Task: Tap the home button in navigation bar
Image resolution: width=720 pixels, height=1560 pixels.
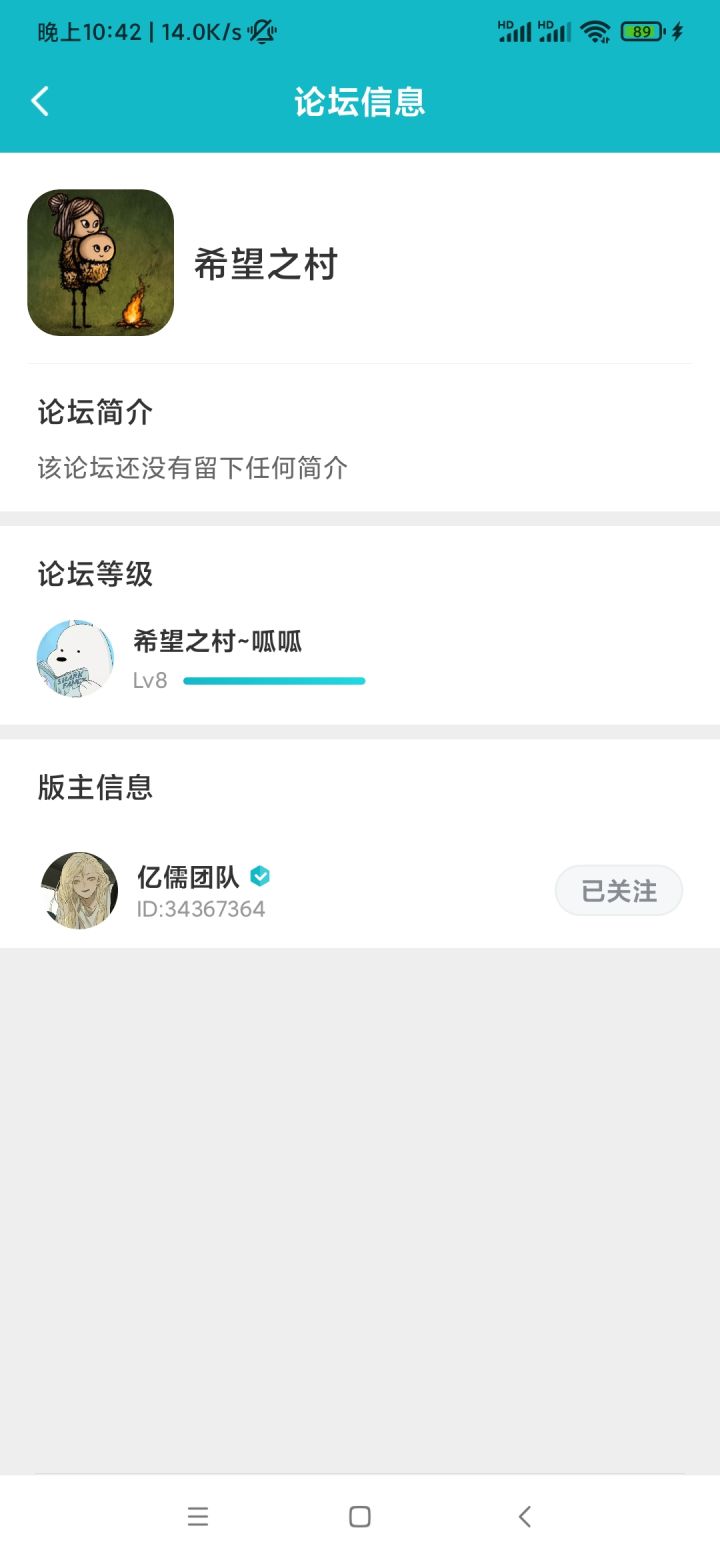Action: tap(359, 1516)
